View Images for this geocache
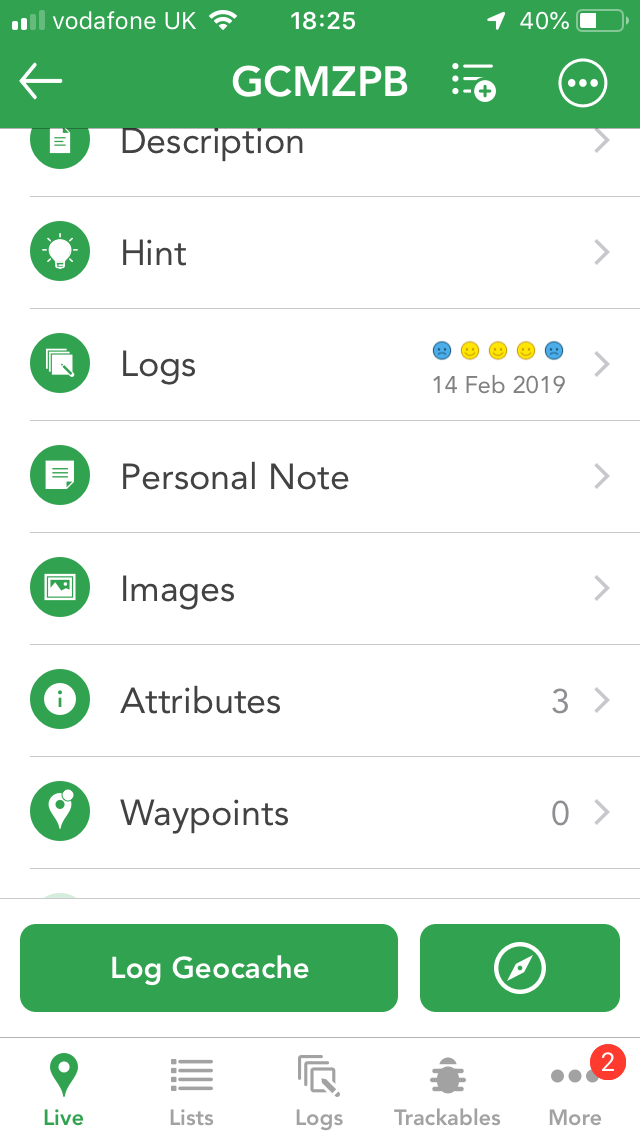Viewport: 640px width, 1136px height. coord(320,588)
